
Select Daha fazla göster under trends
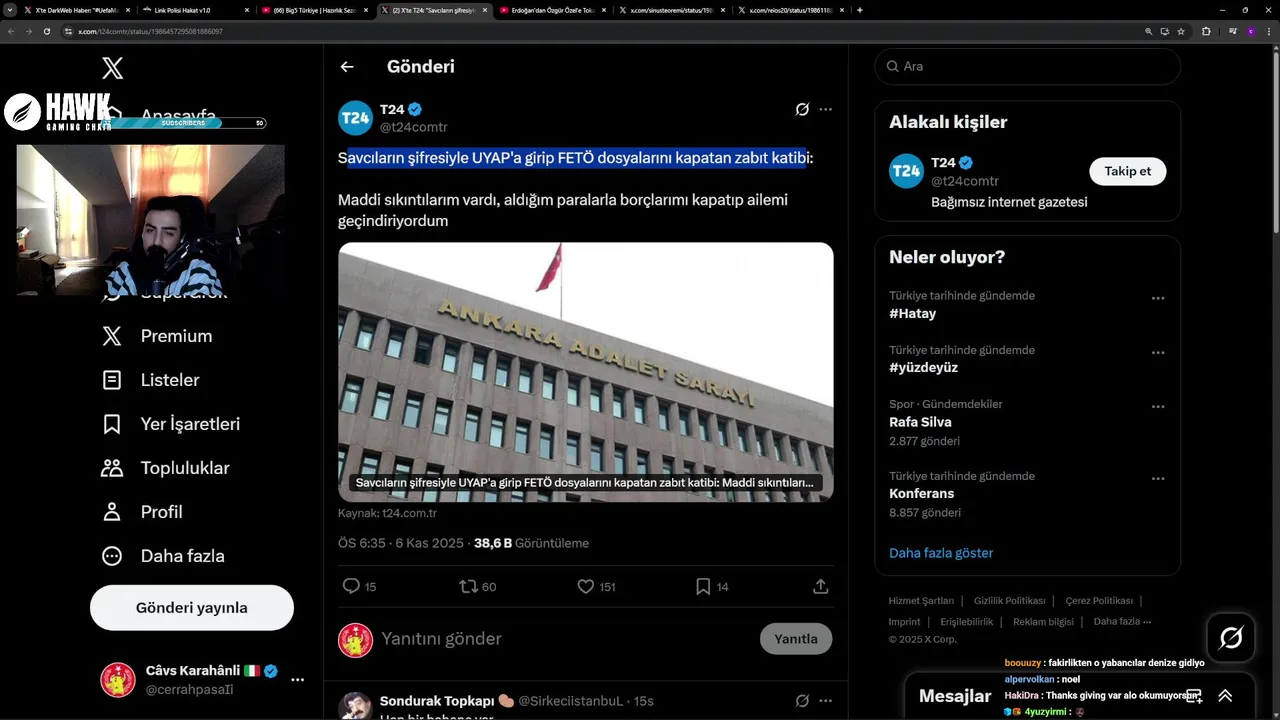[x=941, y=553]
